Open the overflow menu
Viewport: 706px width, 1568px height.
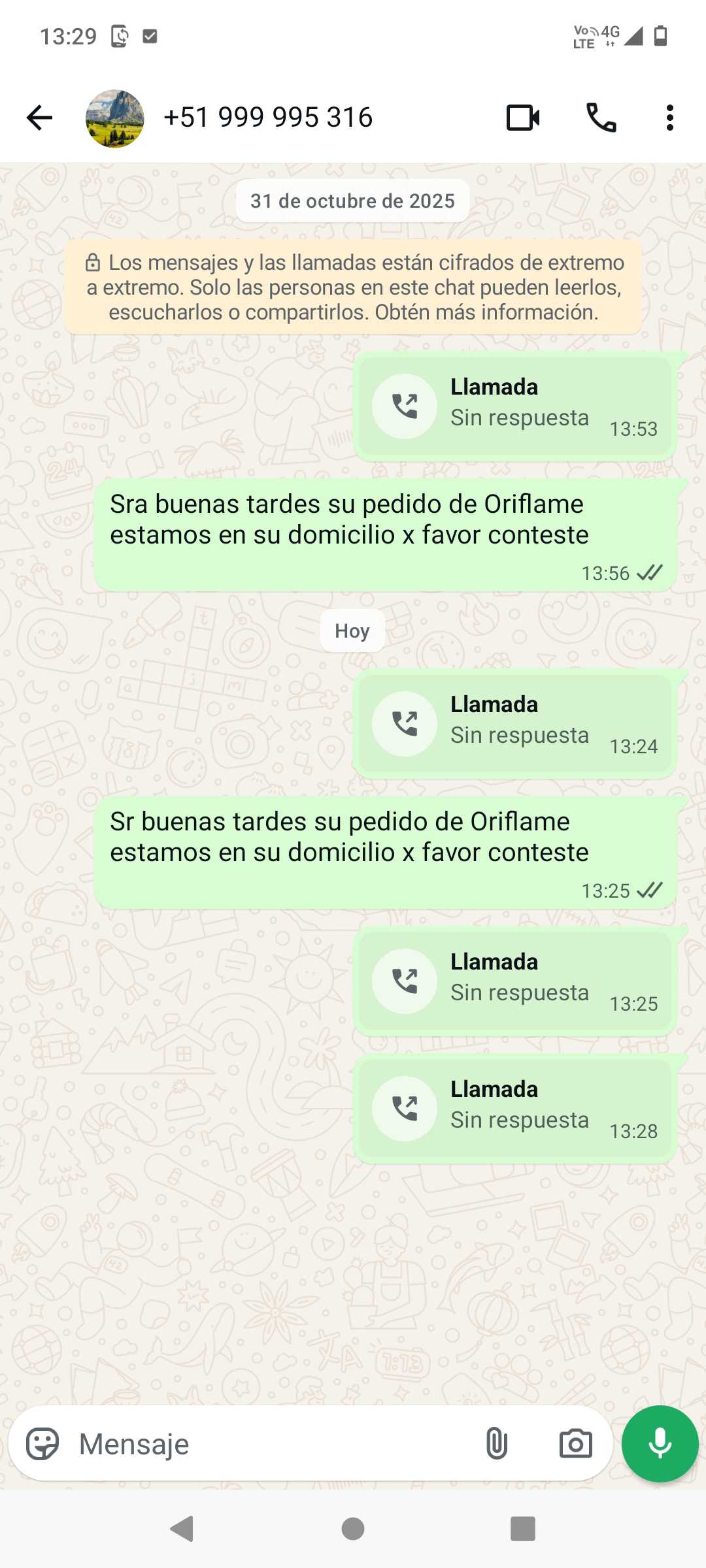(x=669, y=118)
